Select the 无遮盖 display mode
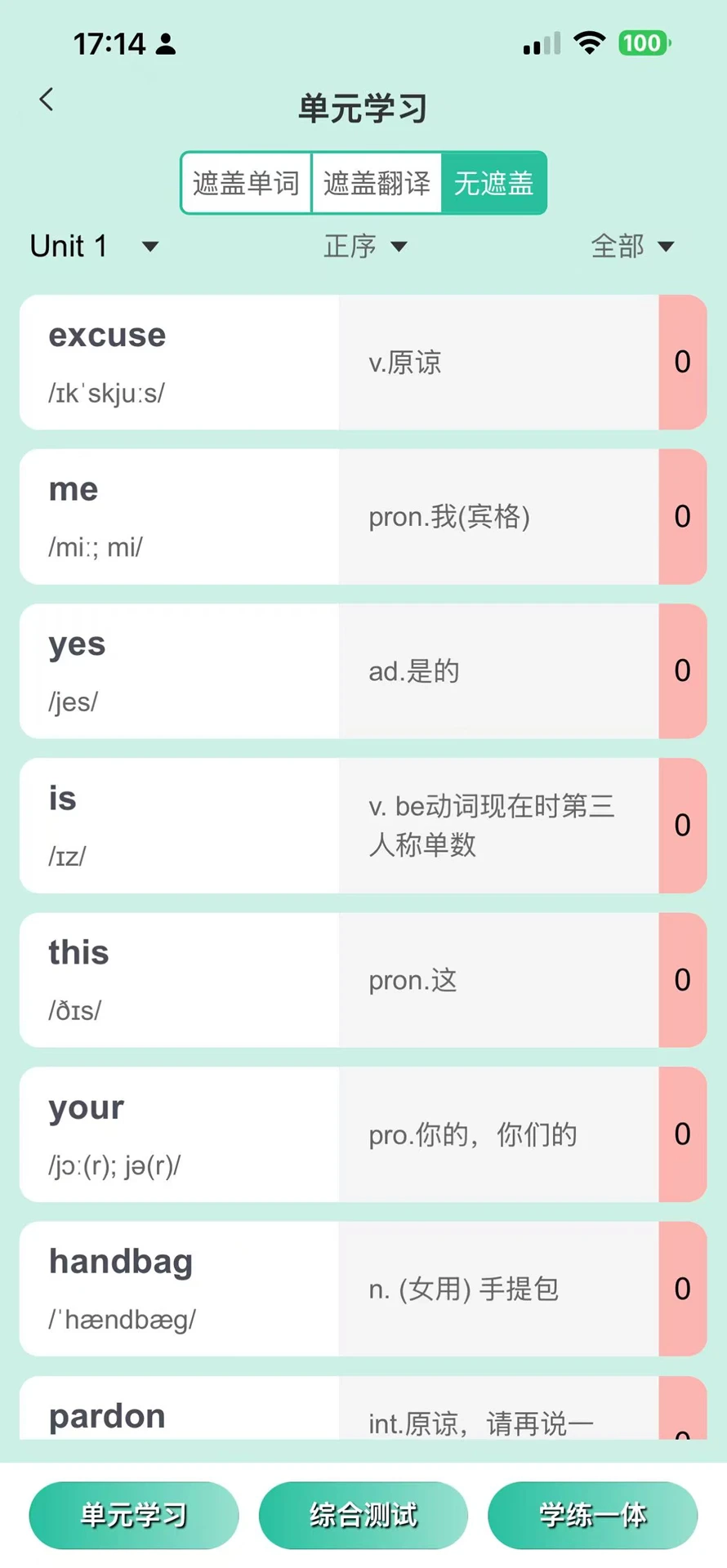 [493, 183]
